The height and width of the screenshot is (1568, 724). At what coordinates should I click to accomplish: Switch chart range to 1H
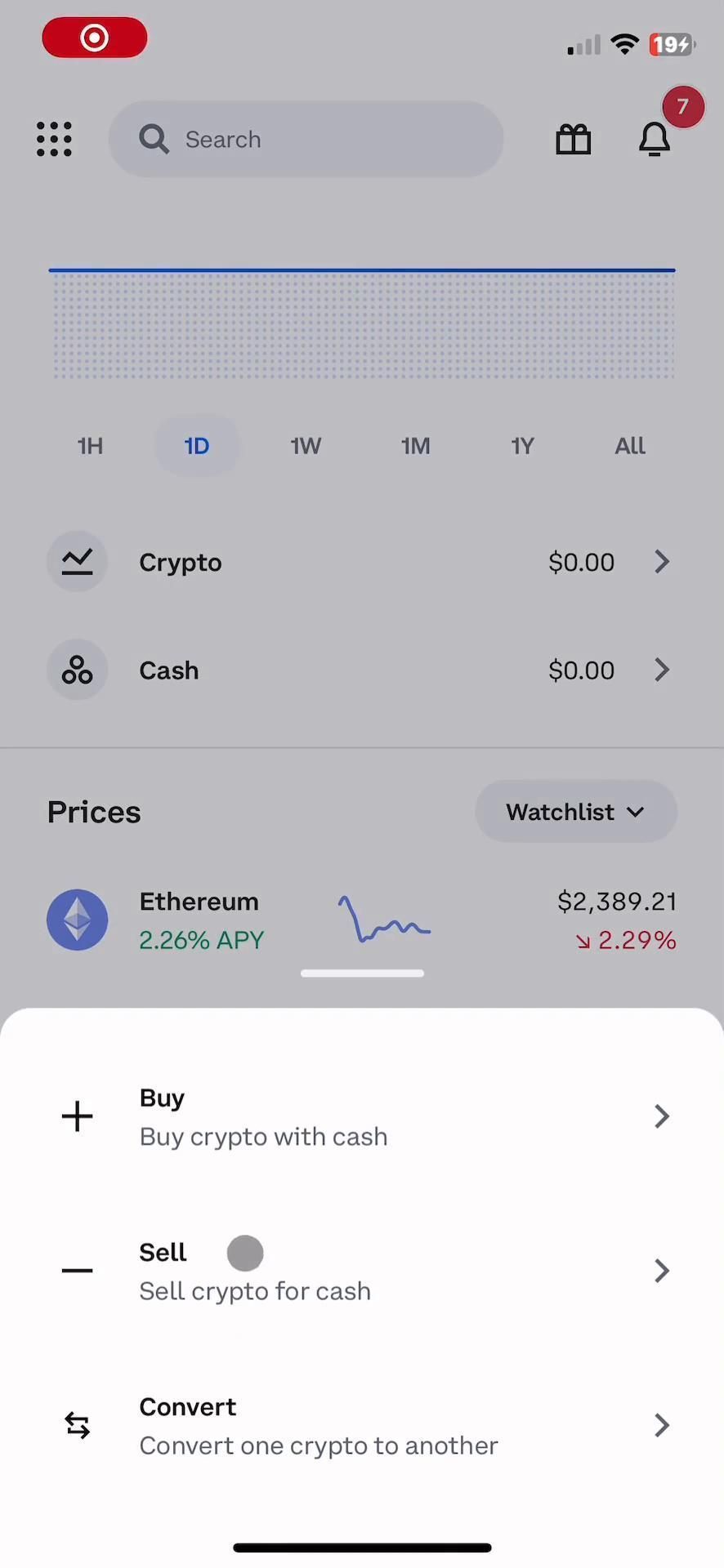pos(90,446)
